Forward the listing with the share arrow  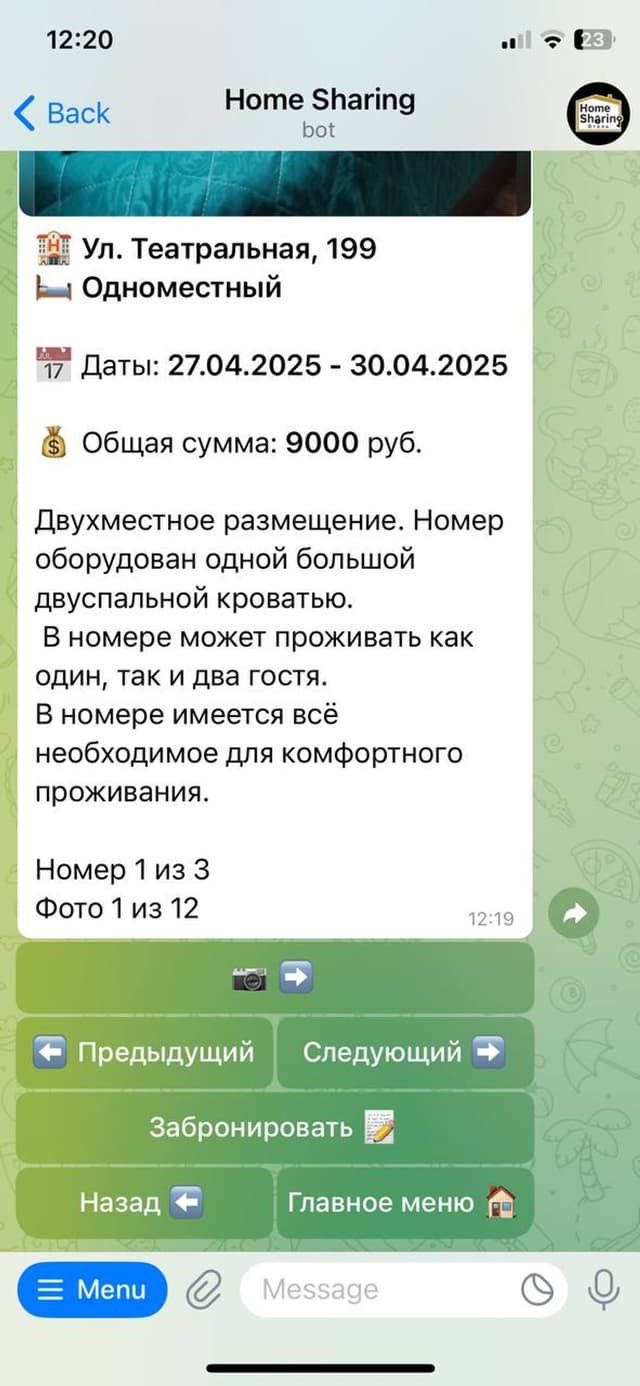(574, 913)
